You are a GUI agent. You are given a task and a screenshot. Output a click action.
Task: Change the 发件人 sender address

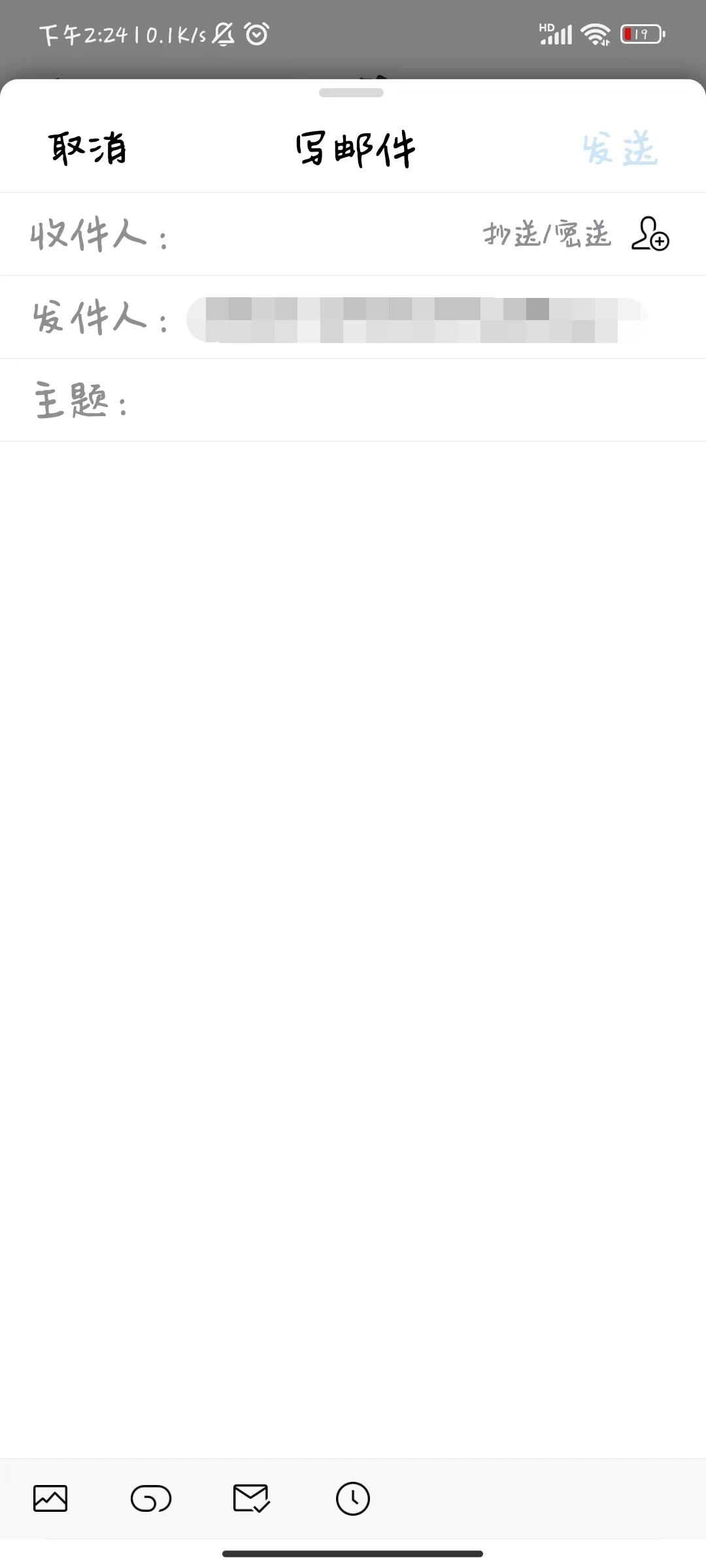[417, 319]
